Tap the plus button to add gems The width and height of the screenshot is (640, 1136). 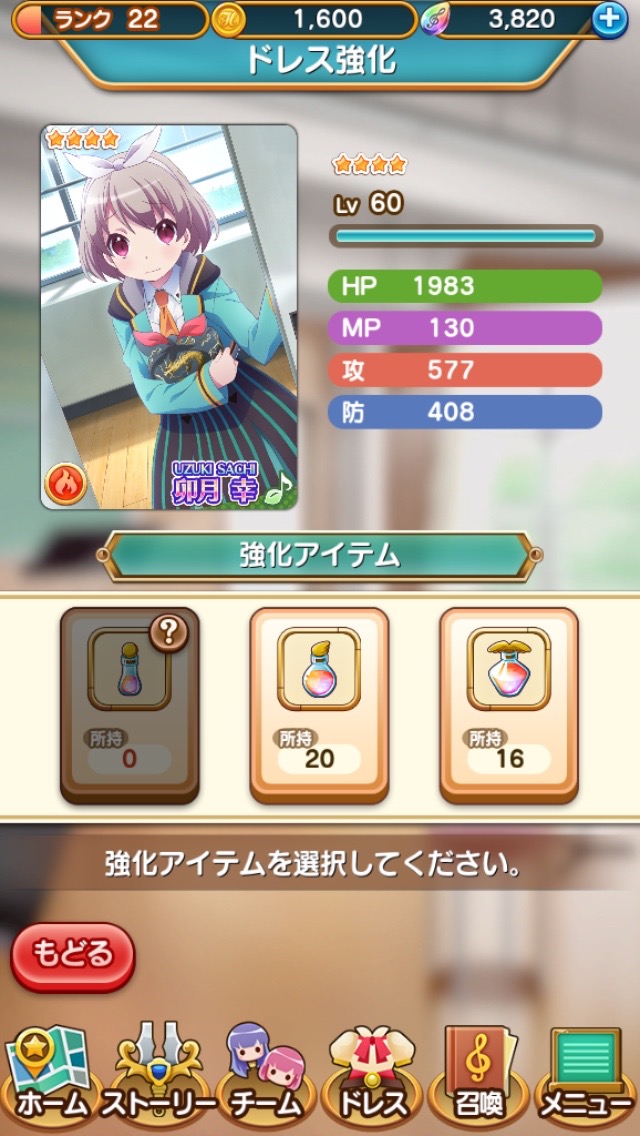[609, 20]
